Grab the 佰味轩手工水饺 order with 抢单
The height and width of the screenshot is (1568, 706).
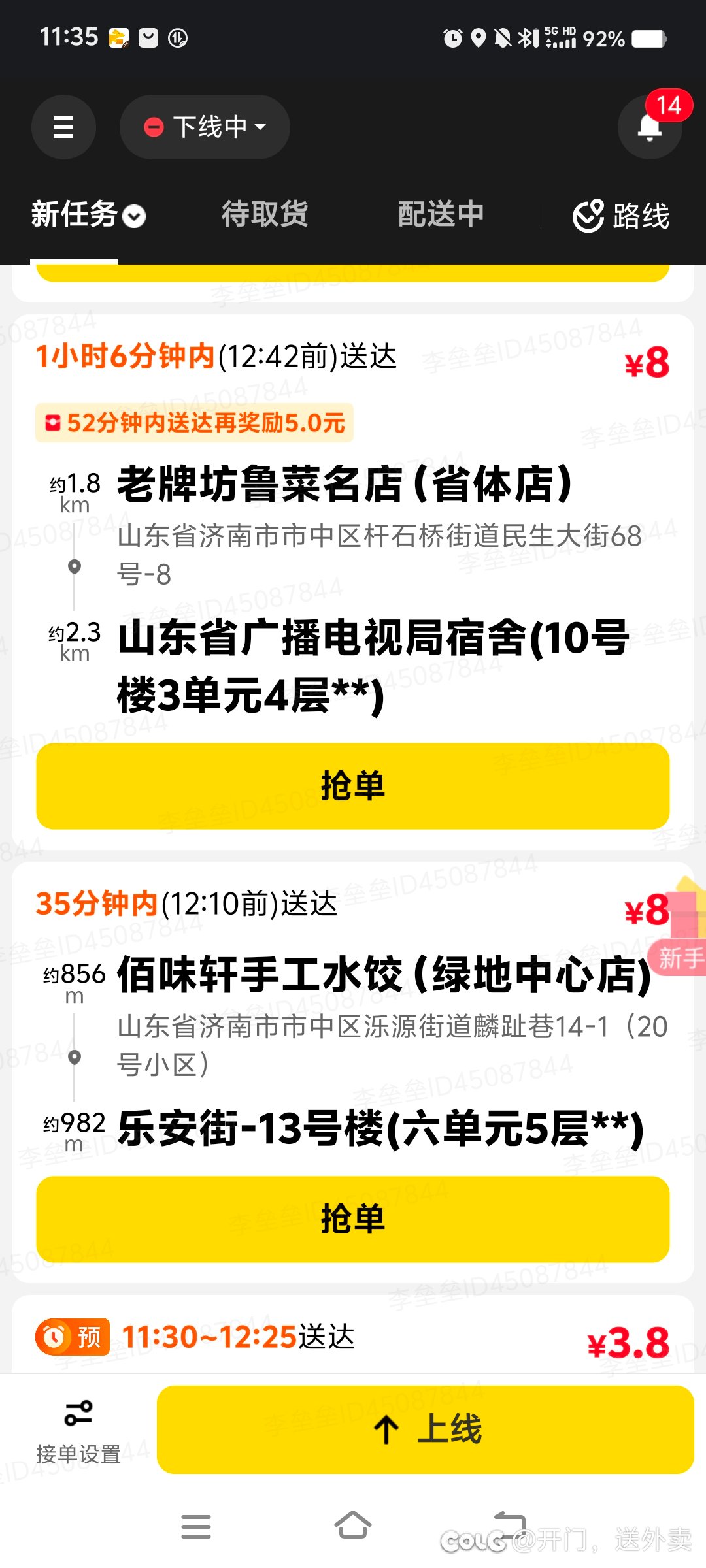click(x=353, y=1219)
